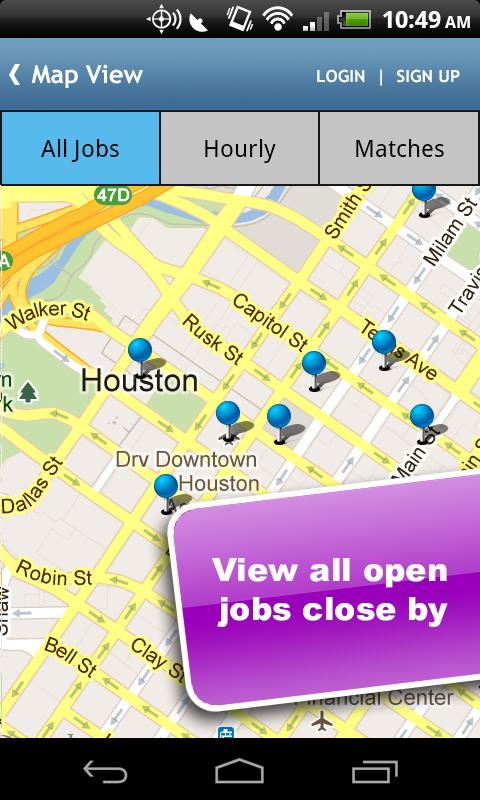Switch to the Hourly tab
Screen dimensions: 480x800
pos(239,148)
